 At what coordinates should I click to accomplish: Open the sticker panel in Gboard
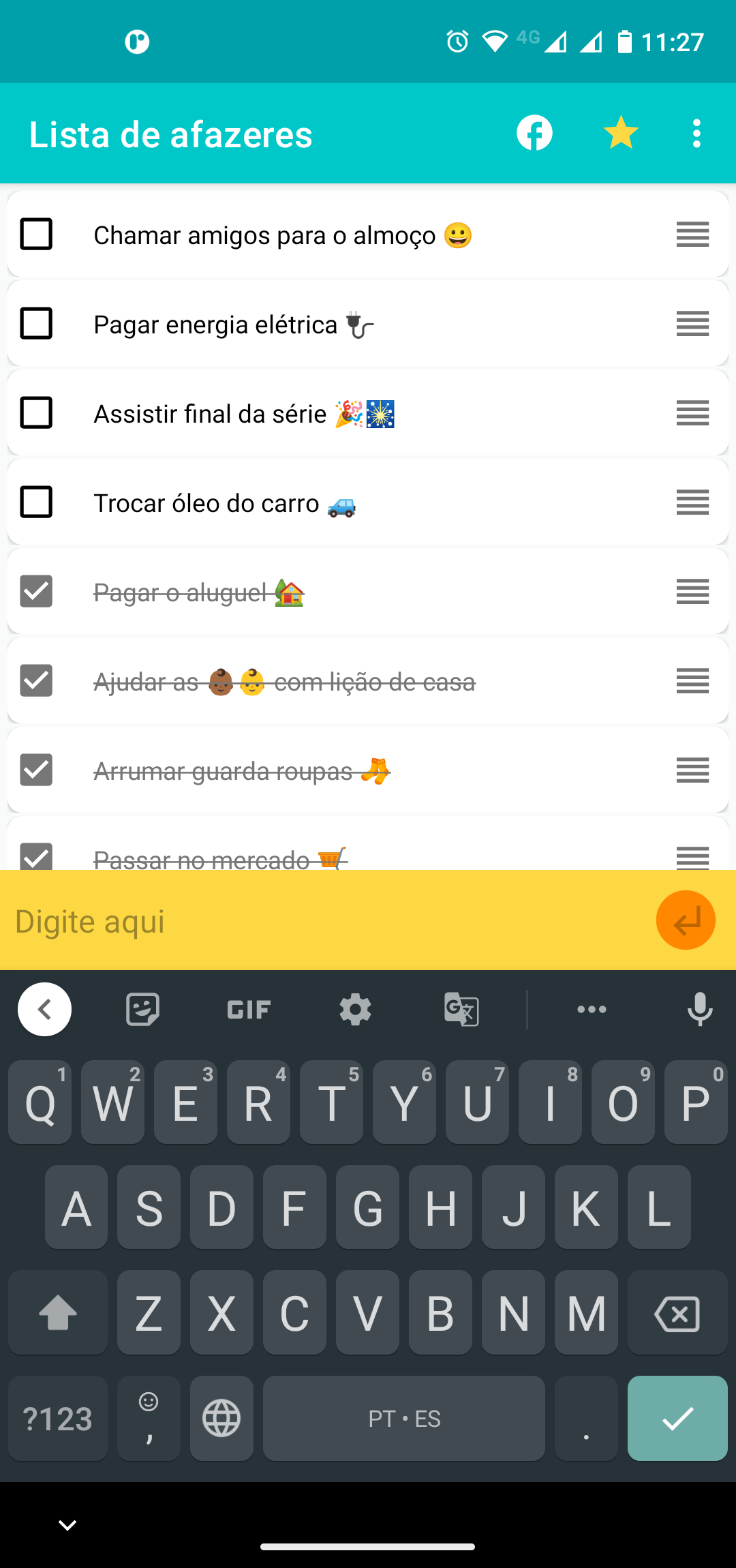[142, 1010]
